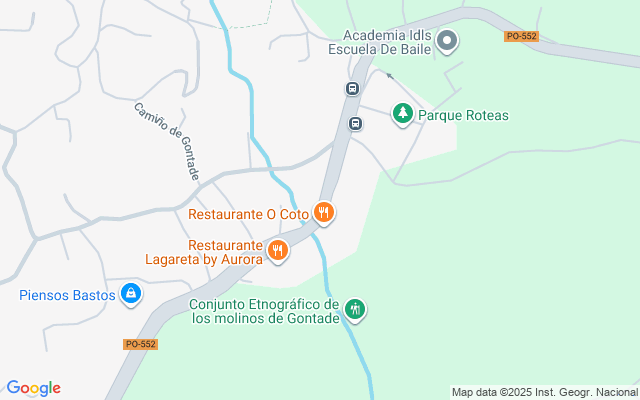Open the Parque Roteas marker
The height and width of the screenshot is (400, 640).
pos(402,114)
